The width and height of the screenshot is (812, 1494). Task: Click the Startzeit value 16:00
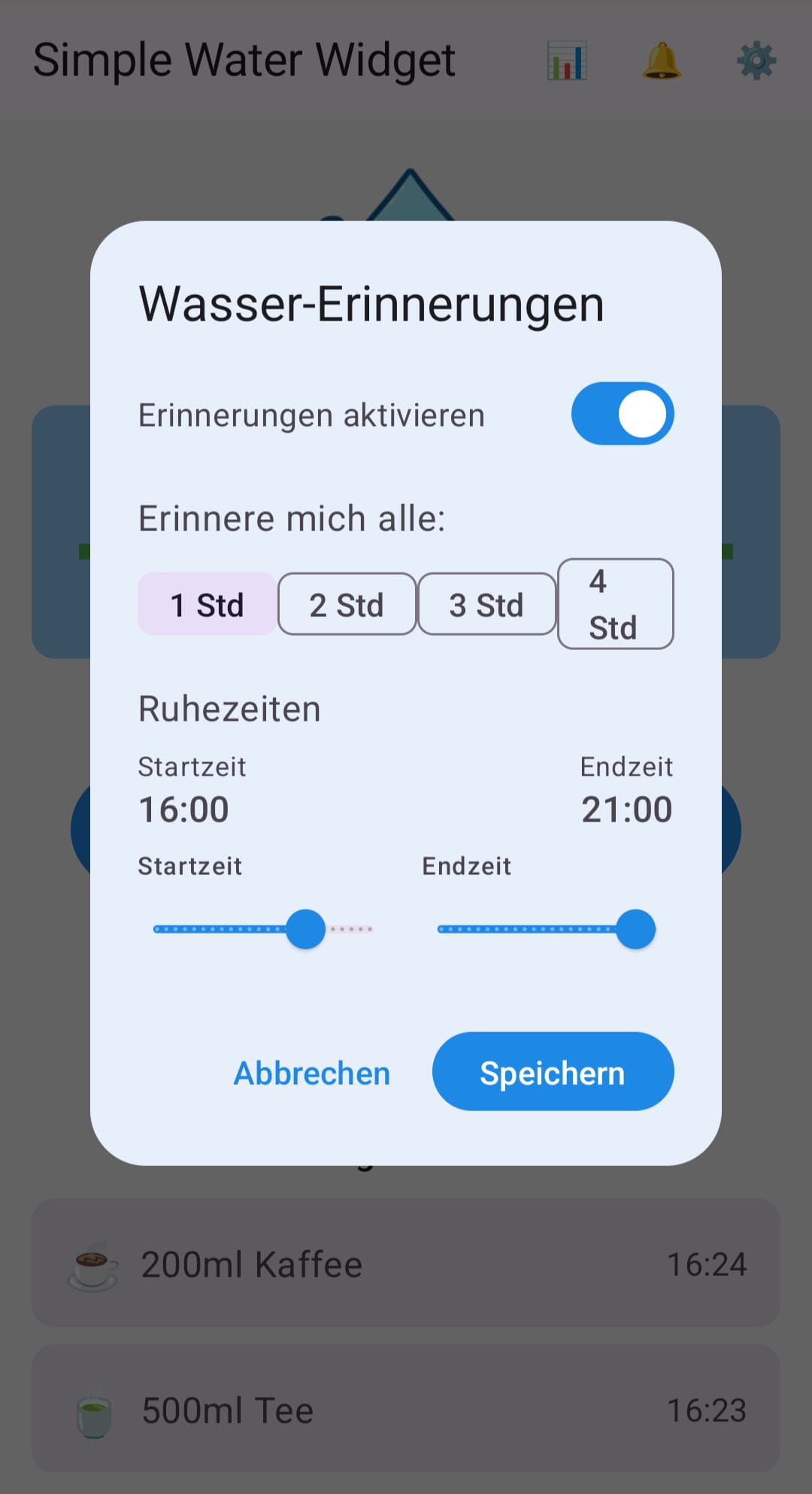click(x=183, y=809)
